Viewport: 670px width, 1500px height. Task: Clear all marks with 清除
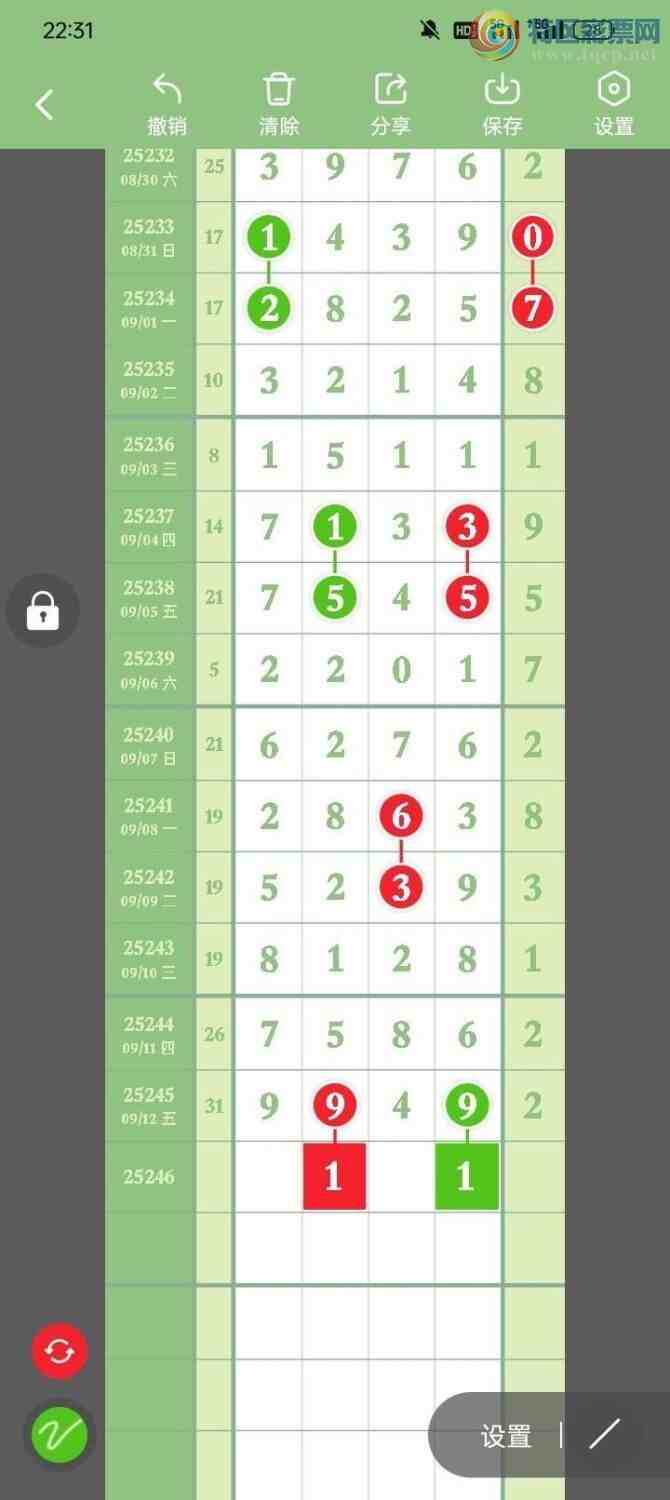279,104
